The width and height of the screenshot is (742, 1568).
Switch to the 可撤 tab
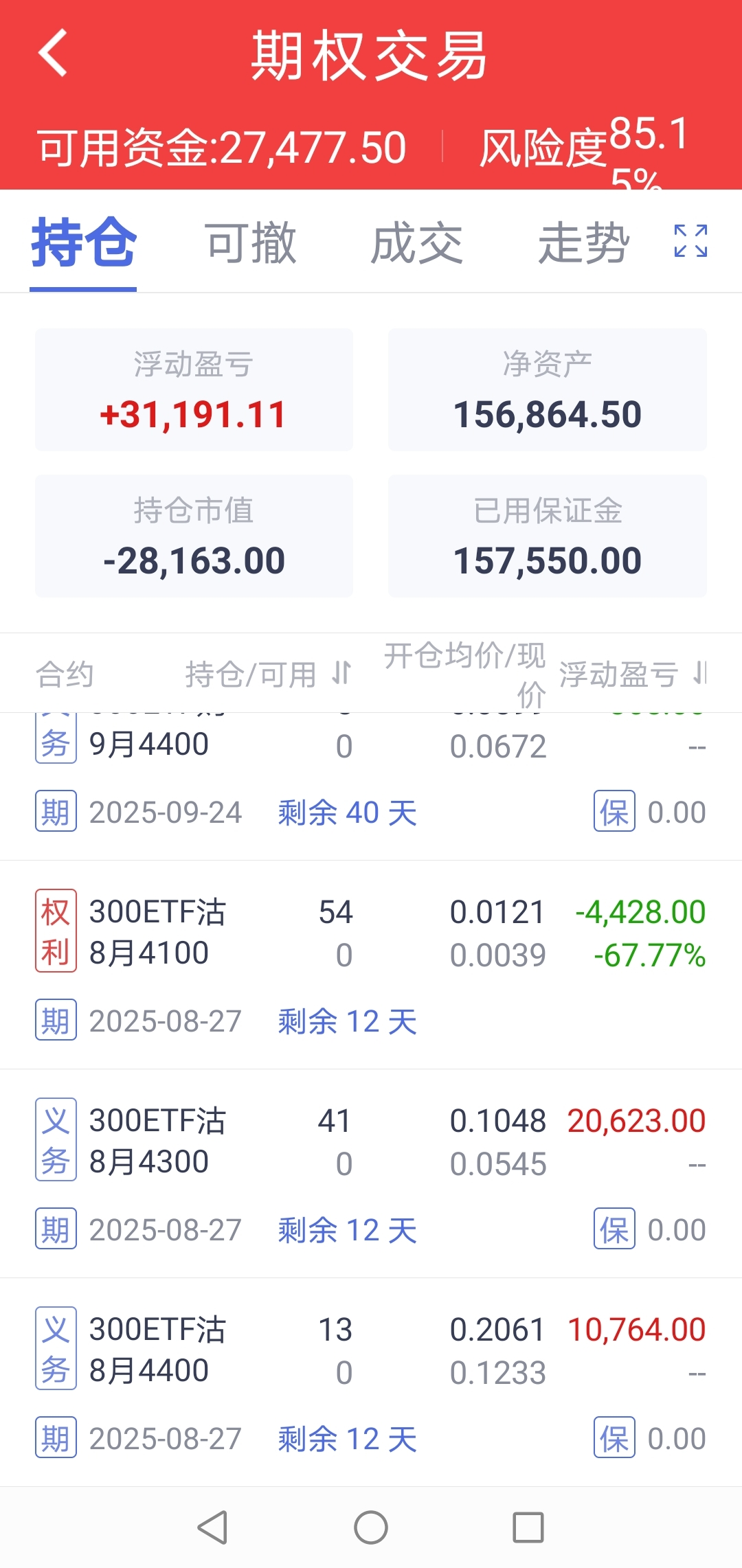click(251, 243)
